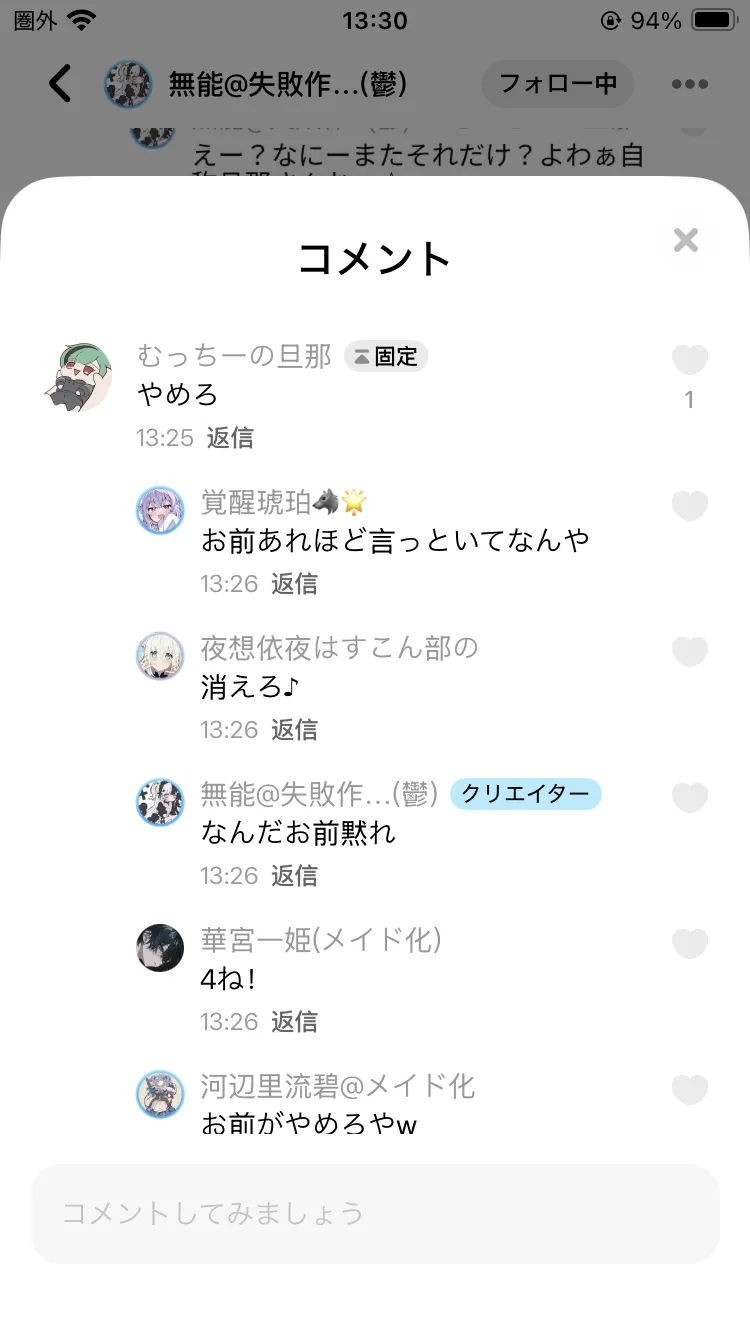This screenshot has height=1334, width=750.
Task: Open 覚醒琥珀's profile avatar
Action: (160, 510)
